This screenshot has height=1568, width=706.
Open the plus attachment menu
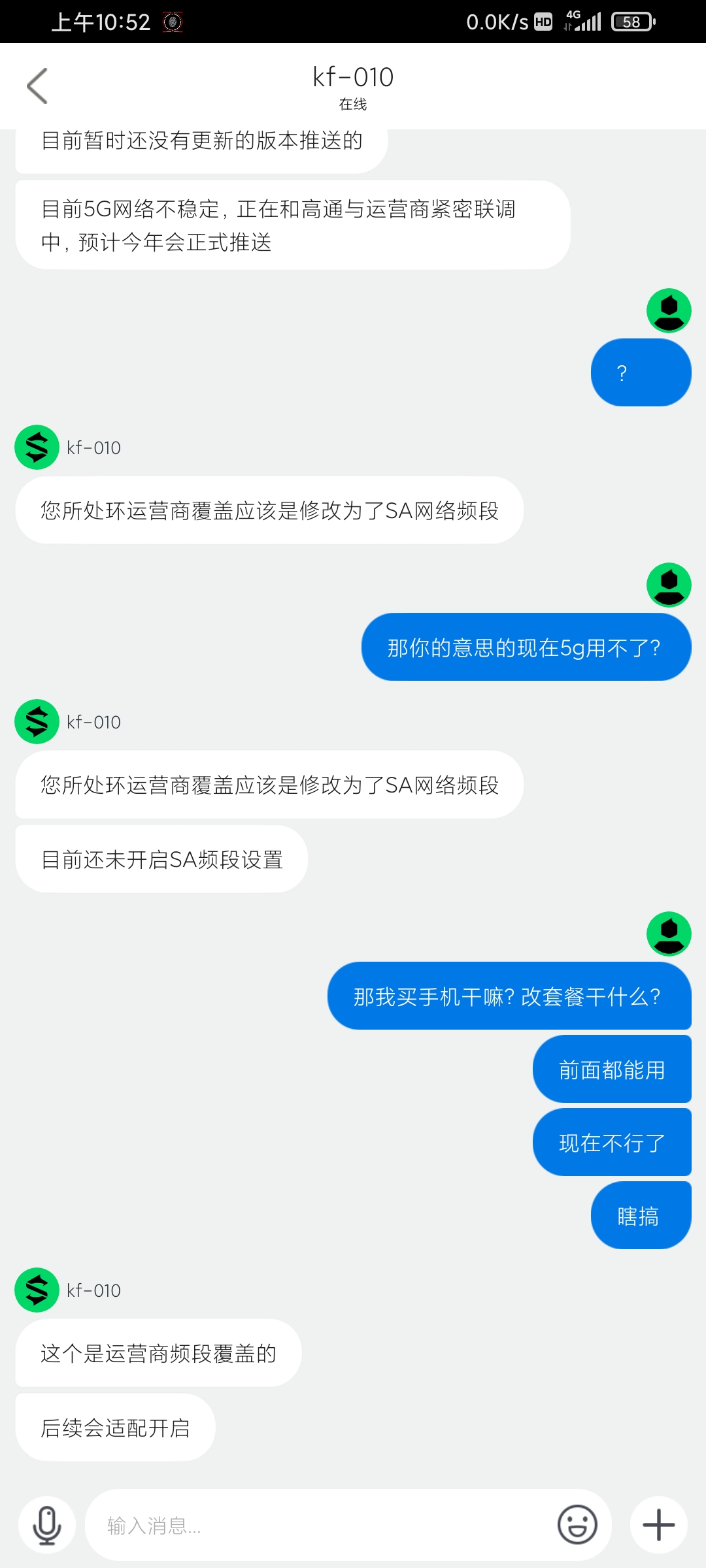pos(658,1525)
